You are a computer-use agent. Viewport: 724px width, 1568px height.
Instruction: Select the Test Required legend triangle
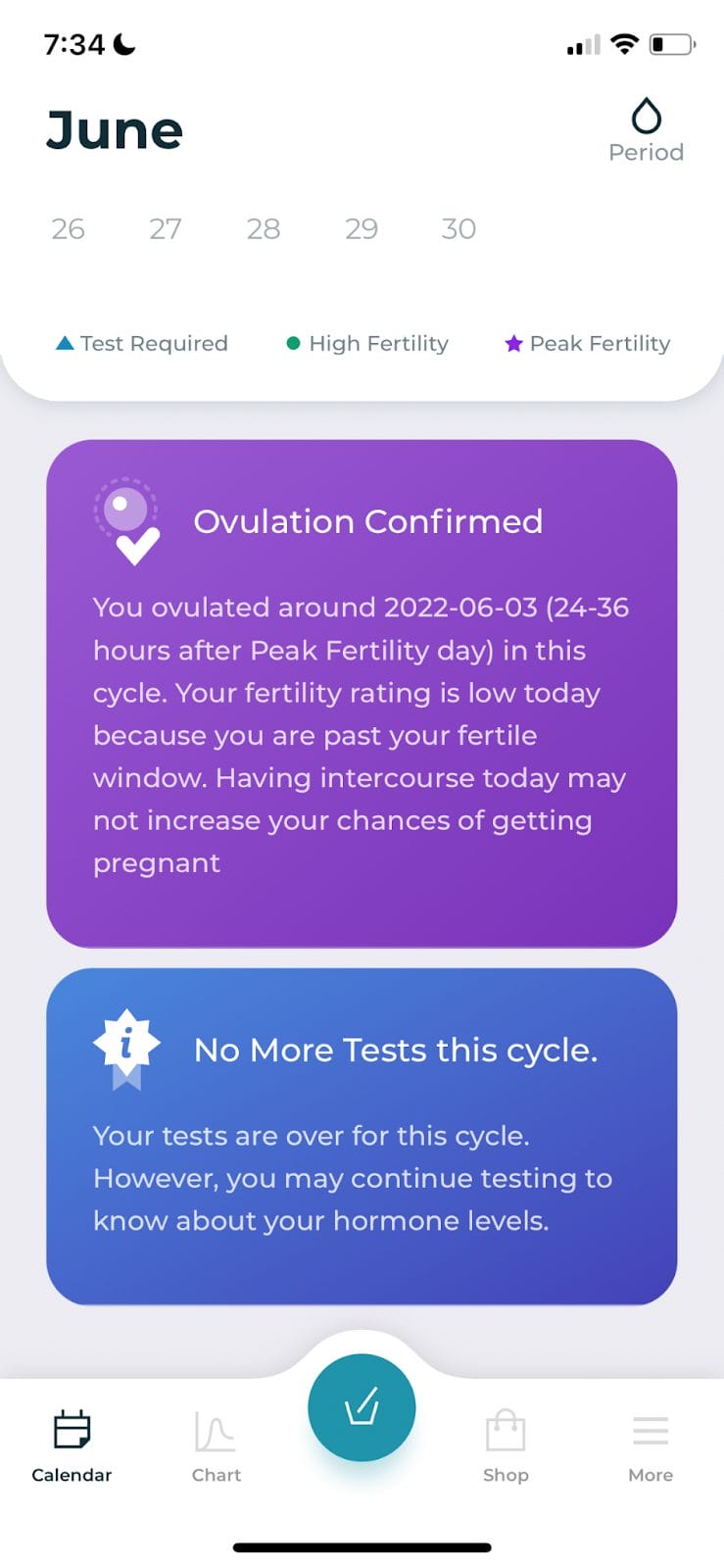(x=65, y=343)
